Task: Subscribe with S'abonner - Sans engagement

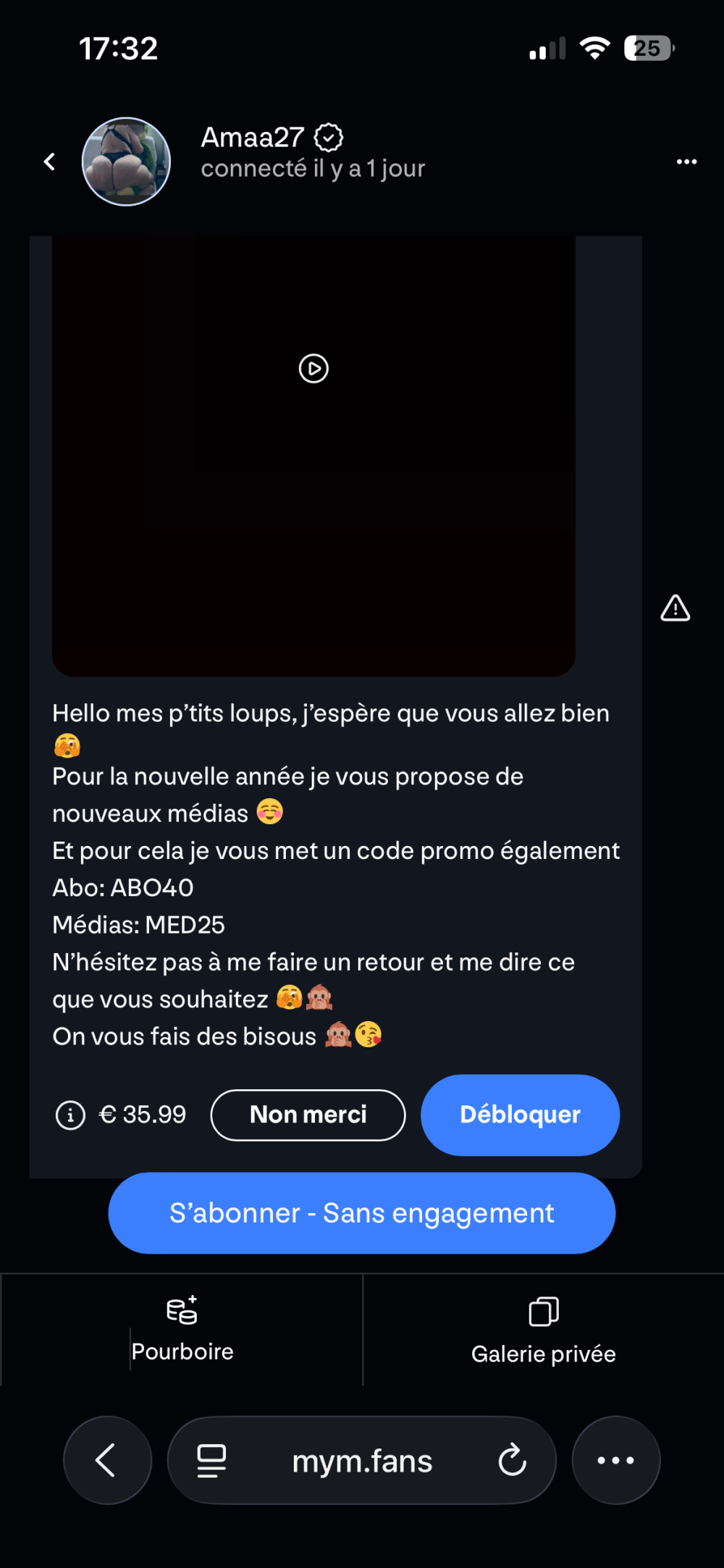Action: click(x=361, y=1213)
